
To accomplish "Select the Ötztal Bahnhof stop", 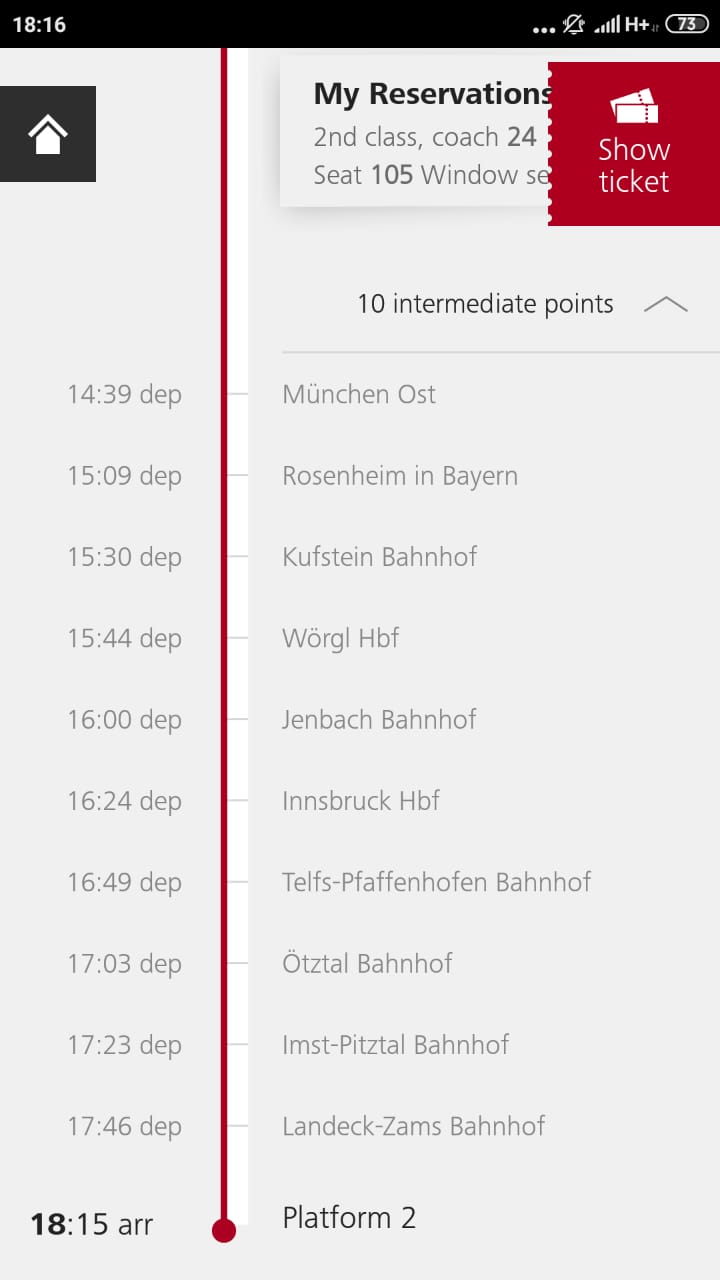I will [367, 964].
